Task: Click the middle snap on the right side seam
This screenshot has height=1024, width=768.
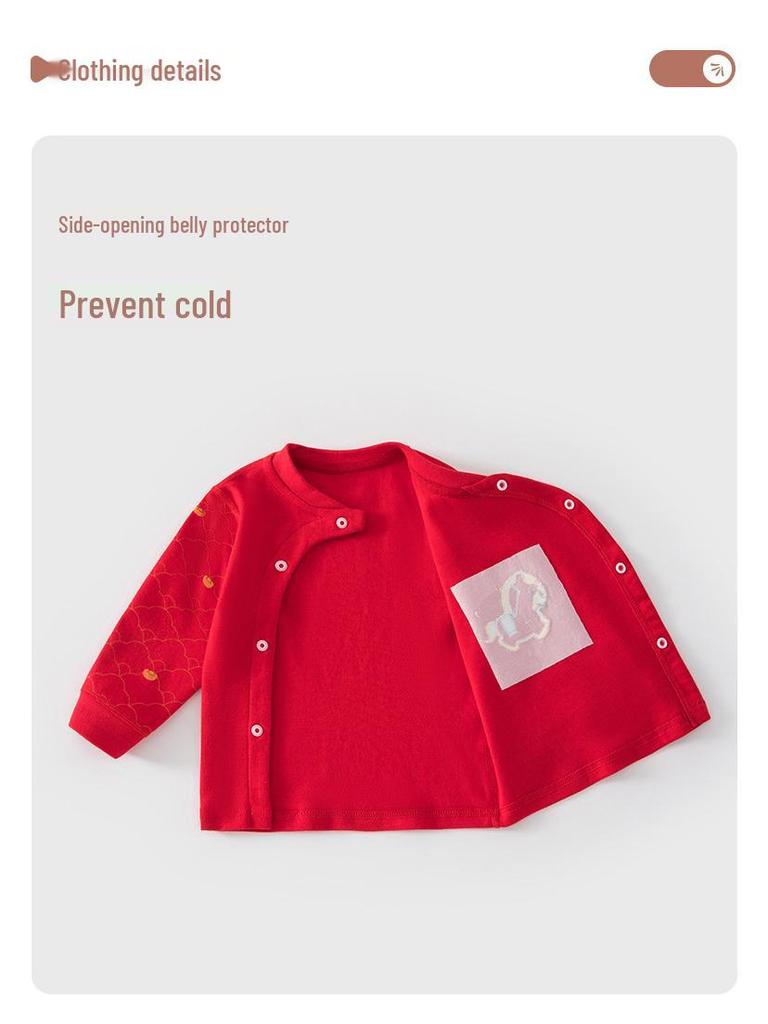Action: (x=622, y=566)
